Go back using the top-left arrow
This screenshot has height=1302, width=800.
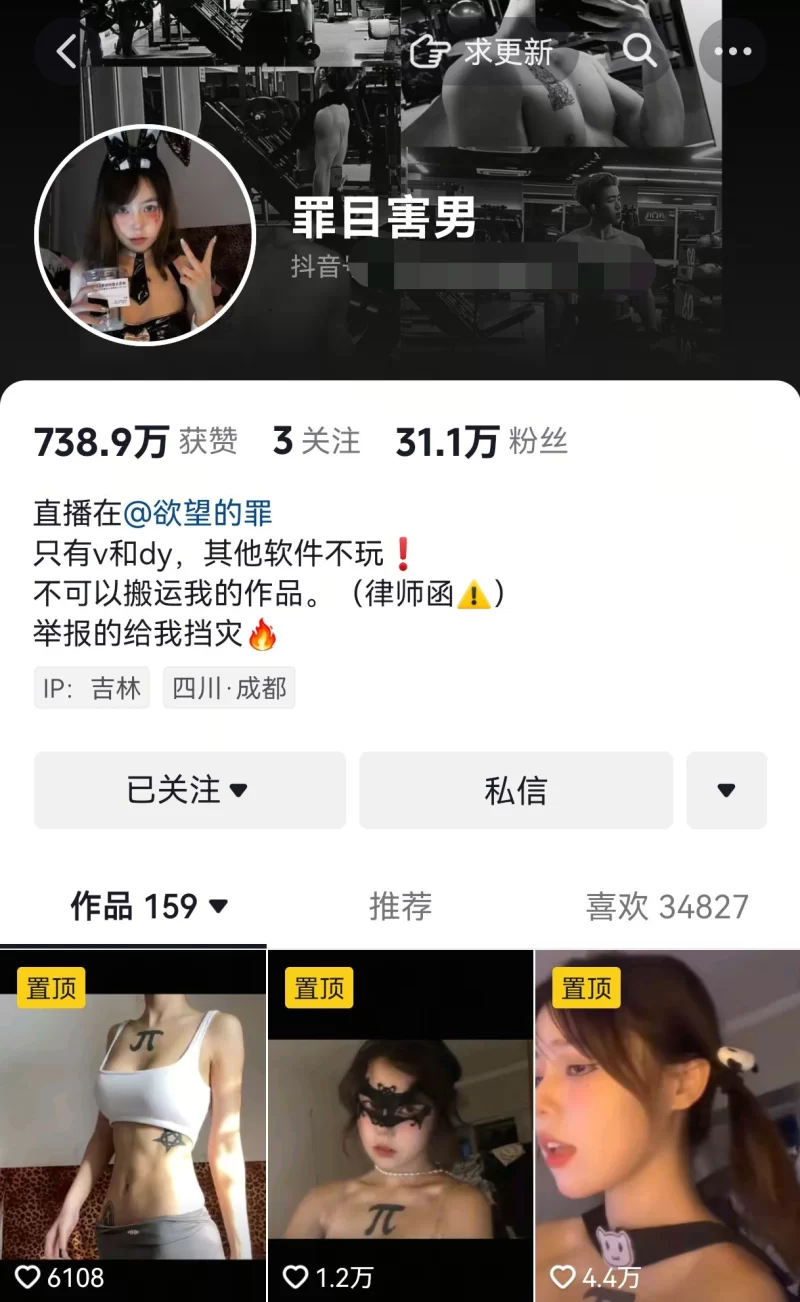point(66,52)
